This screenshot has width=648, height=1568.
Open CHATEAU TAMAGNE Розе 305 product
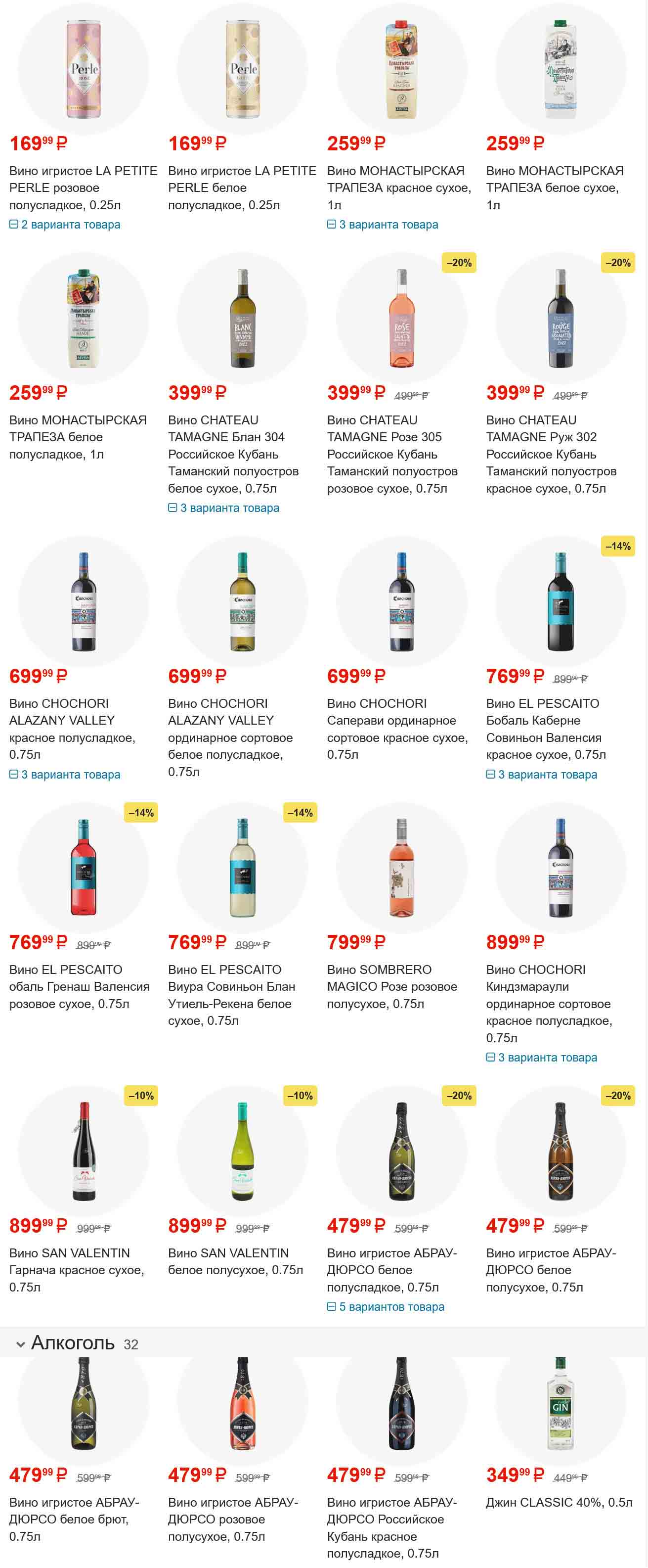[392, 454]
